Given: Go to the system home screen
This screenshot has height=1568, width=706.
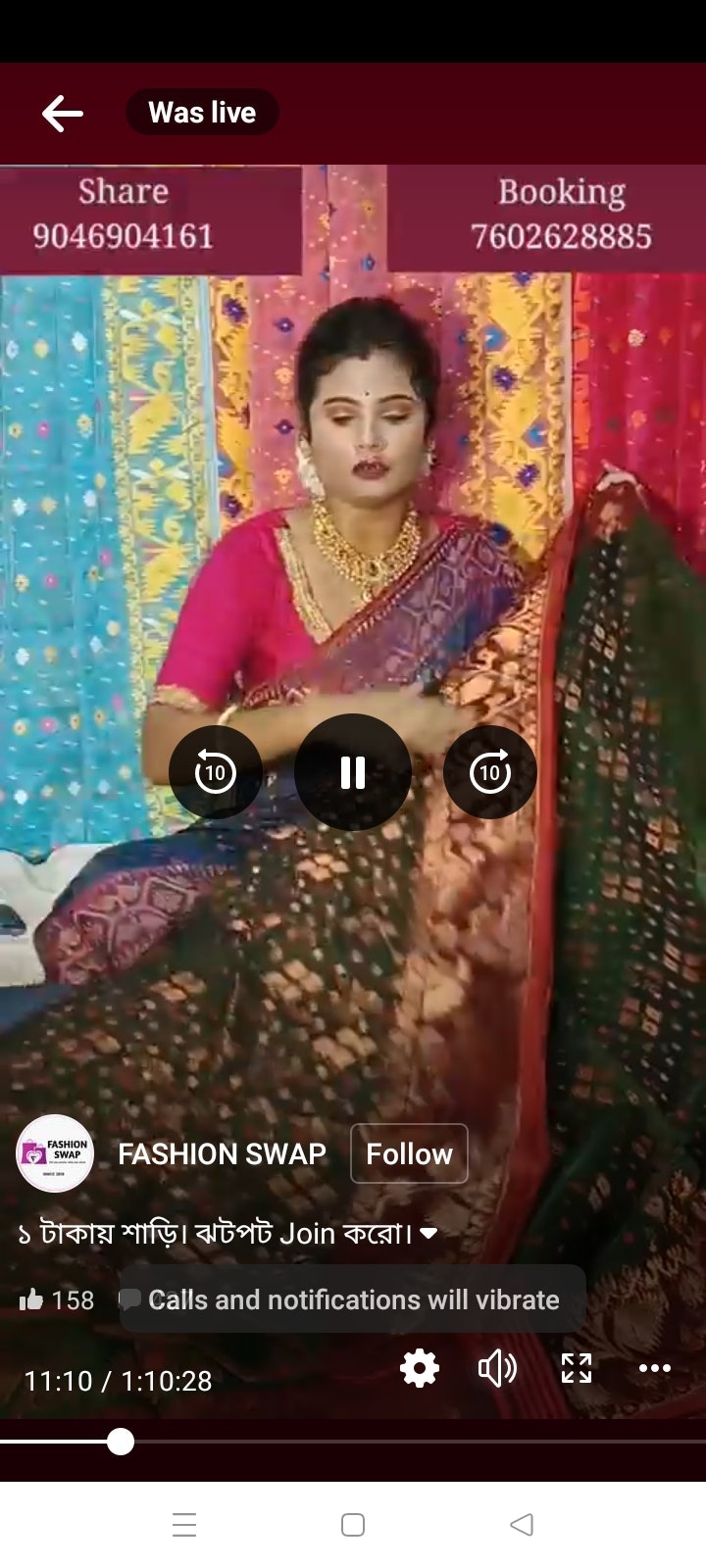Looking at the screenshot, I should [x=353, y=1525].
